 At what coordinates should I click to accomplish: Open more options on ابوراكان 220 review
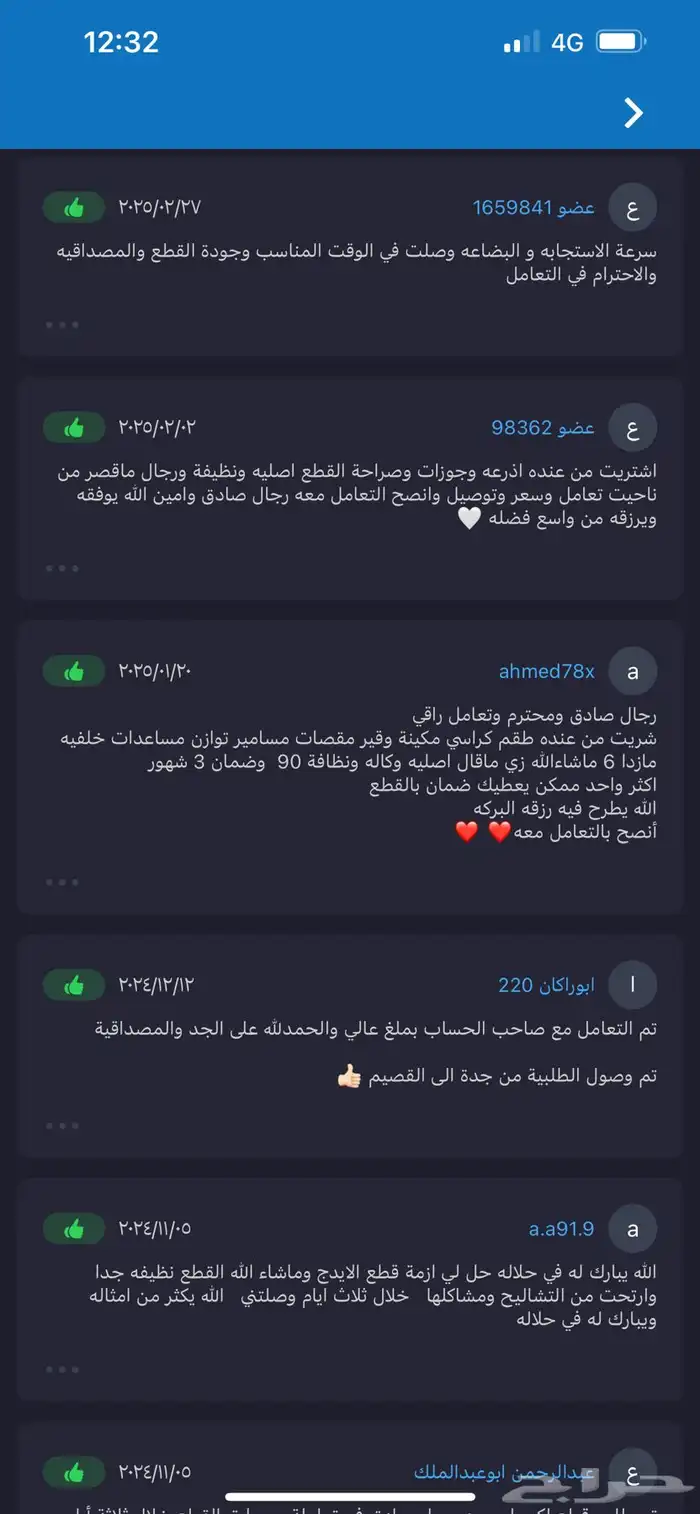[x=62, y=1126]
